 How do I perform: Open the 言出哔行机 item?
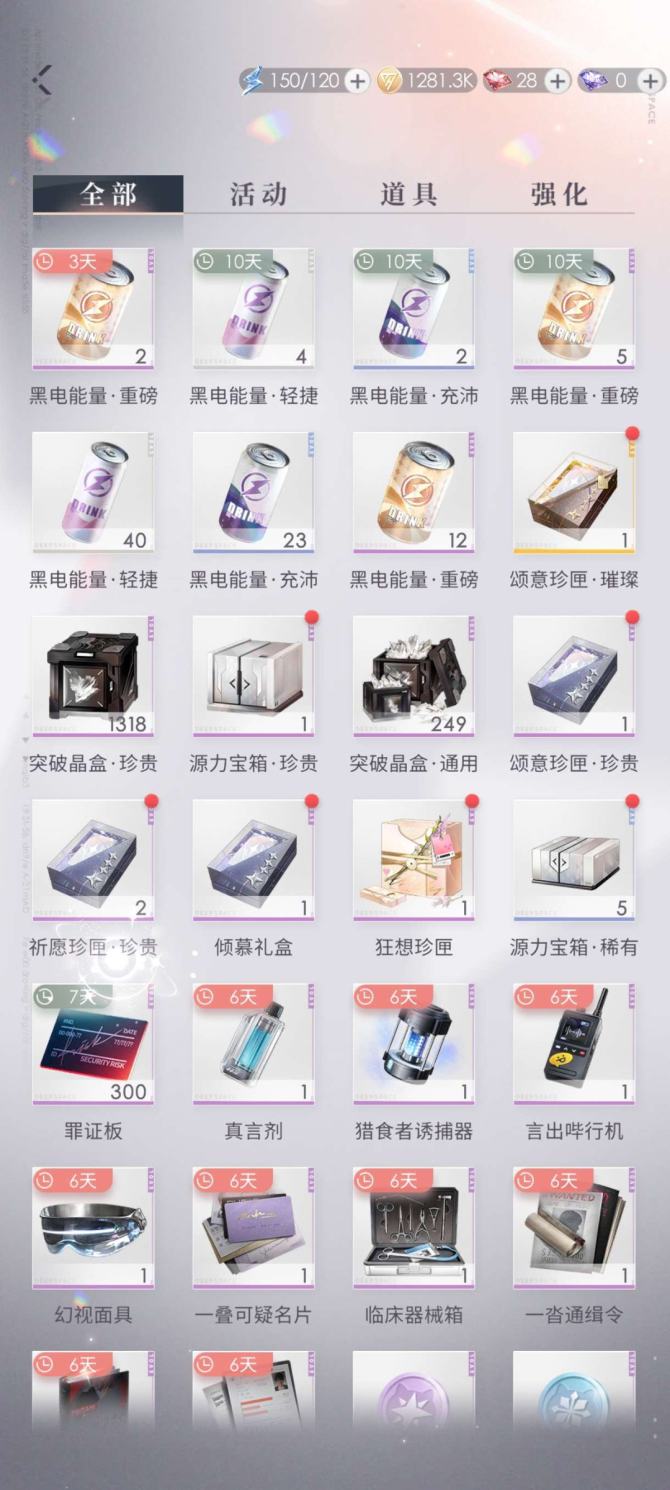pos(574,1044)
